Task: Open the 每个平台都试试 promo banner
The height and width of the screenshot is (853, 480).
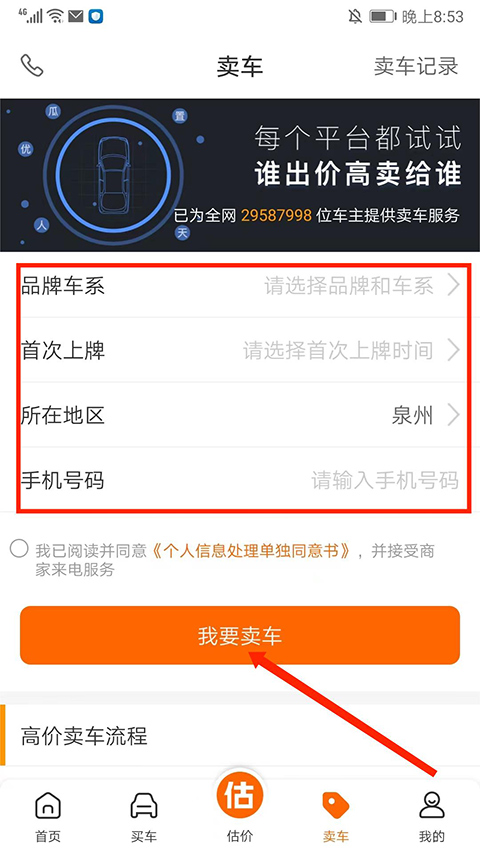Action: (240, 175)
